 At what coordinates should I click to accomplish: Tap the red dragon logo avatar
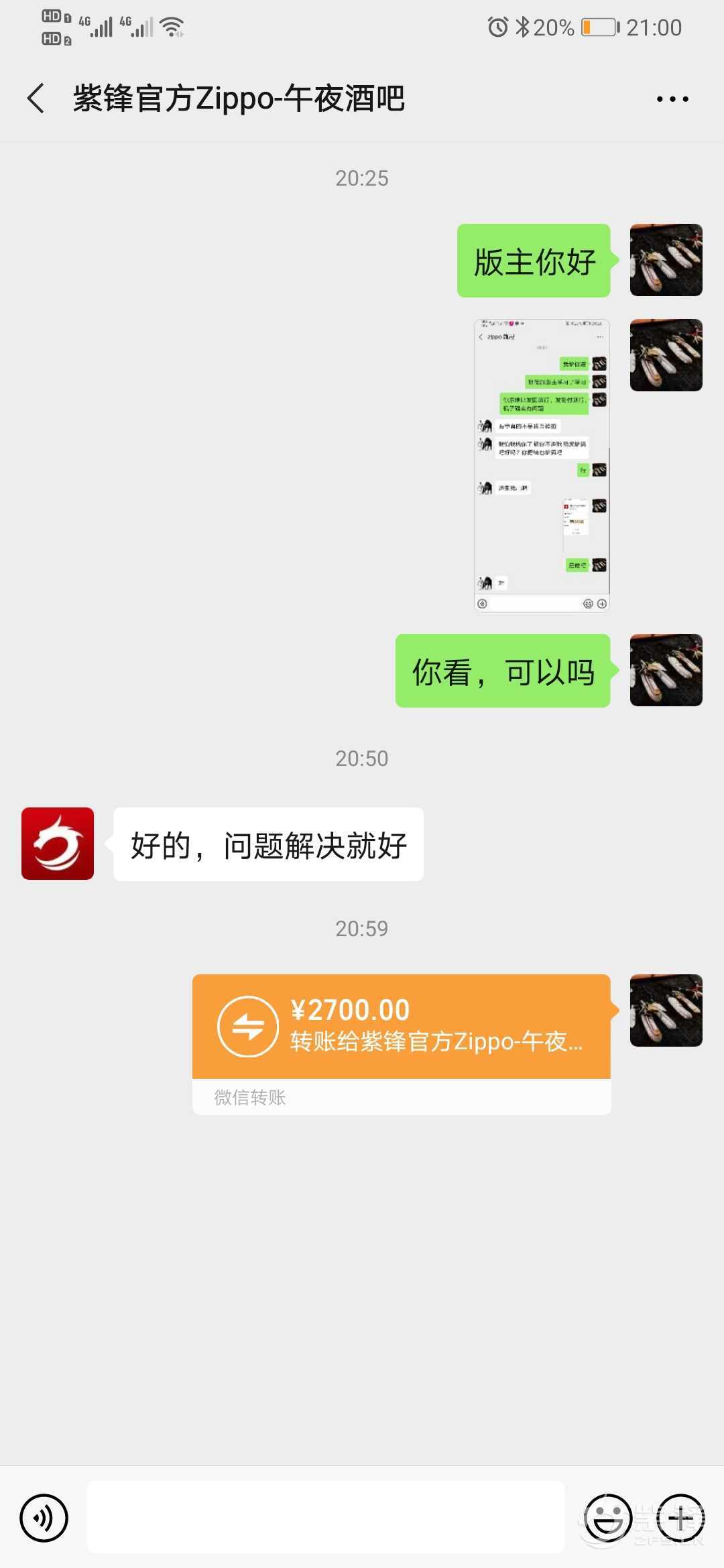[x=58, y=844]
